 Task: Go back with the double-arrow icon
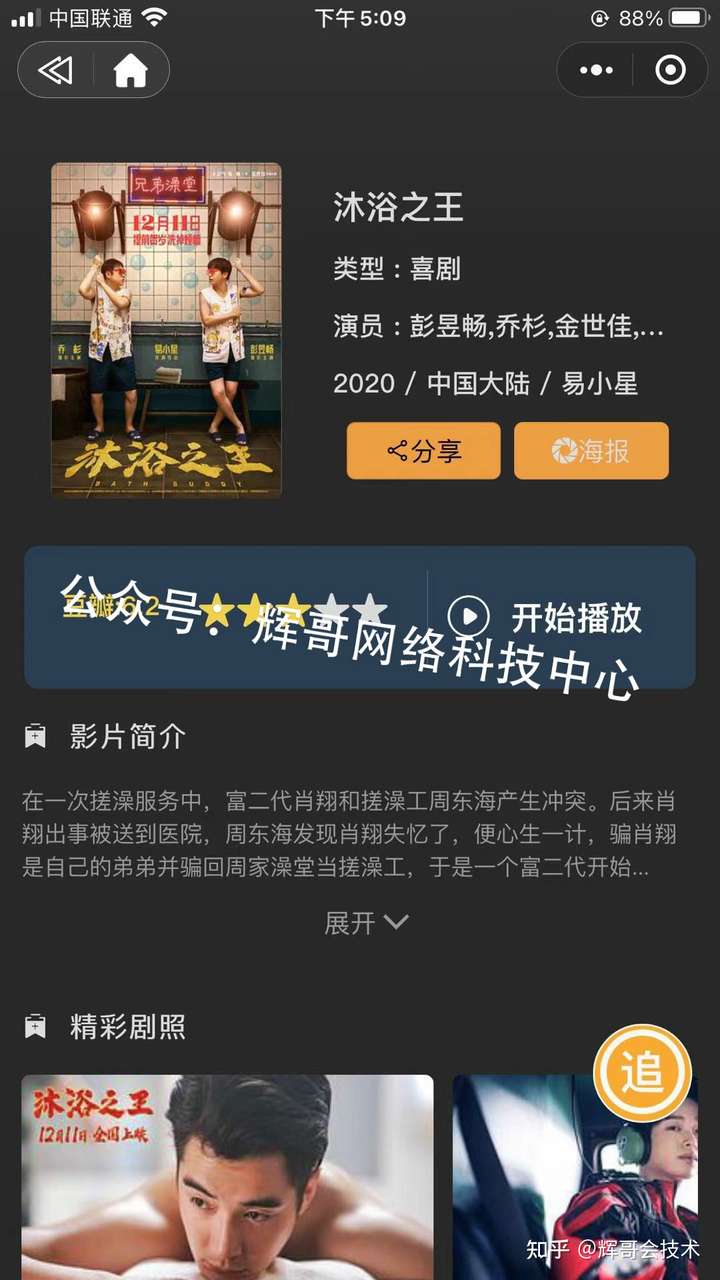point(56,70)
